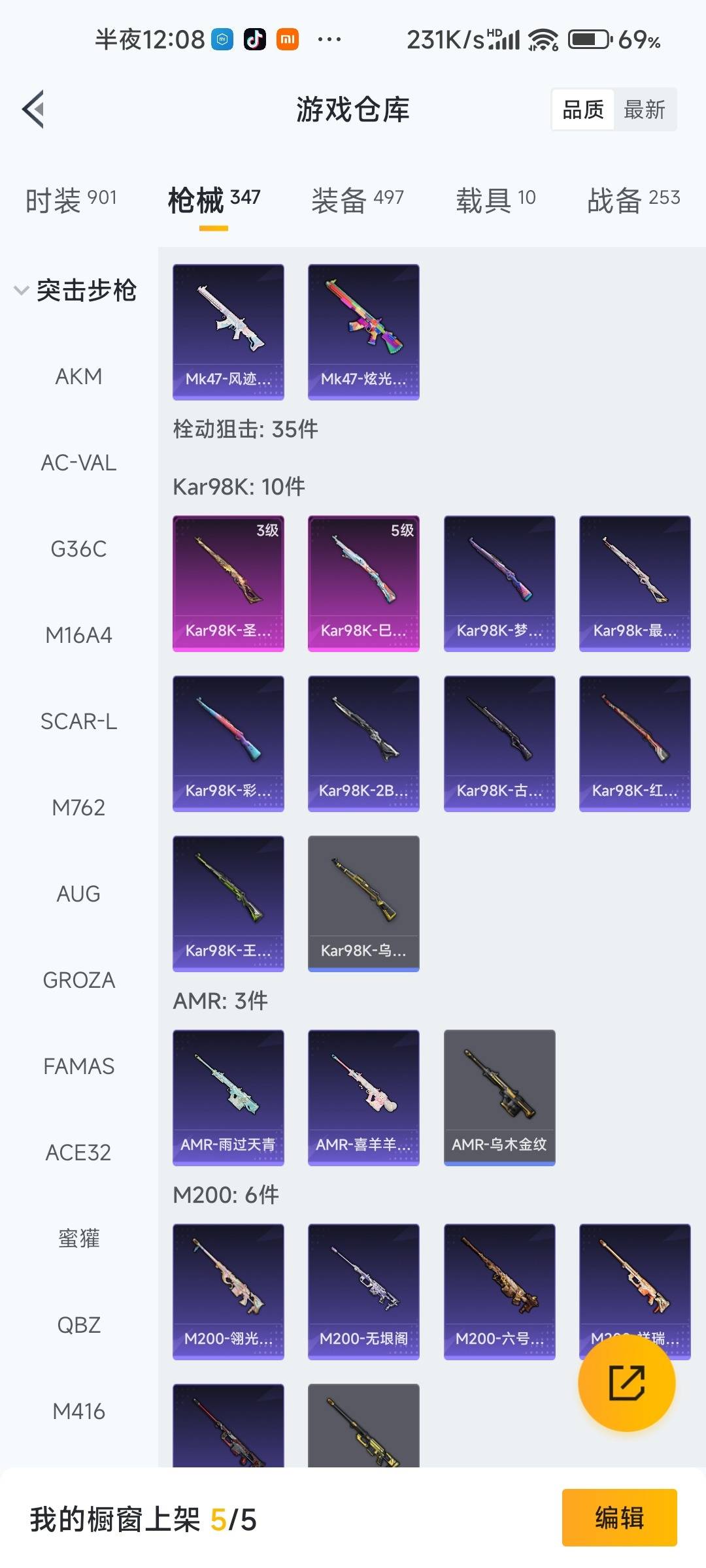Viewport: 706px width, 1568px height.
Task: Sort by 最新
Action: [644, 110]
